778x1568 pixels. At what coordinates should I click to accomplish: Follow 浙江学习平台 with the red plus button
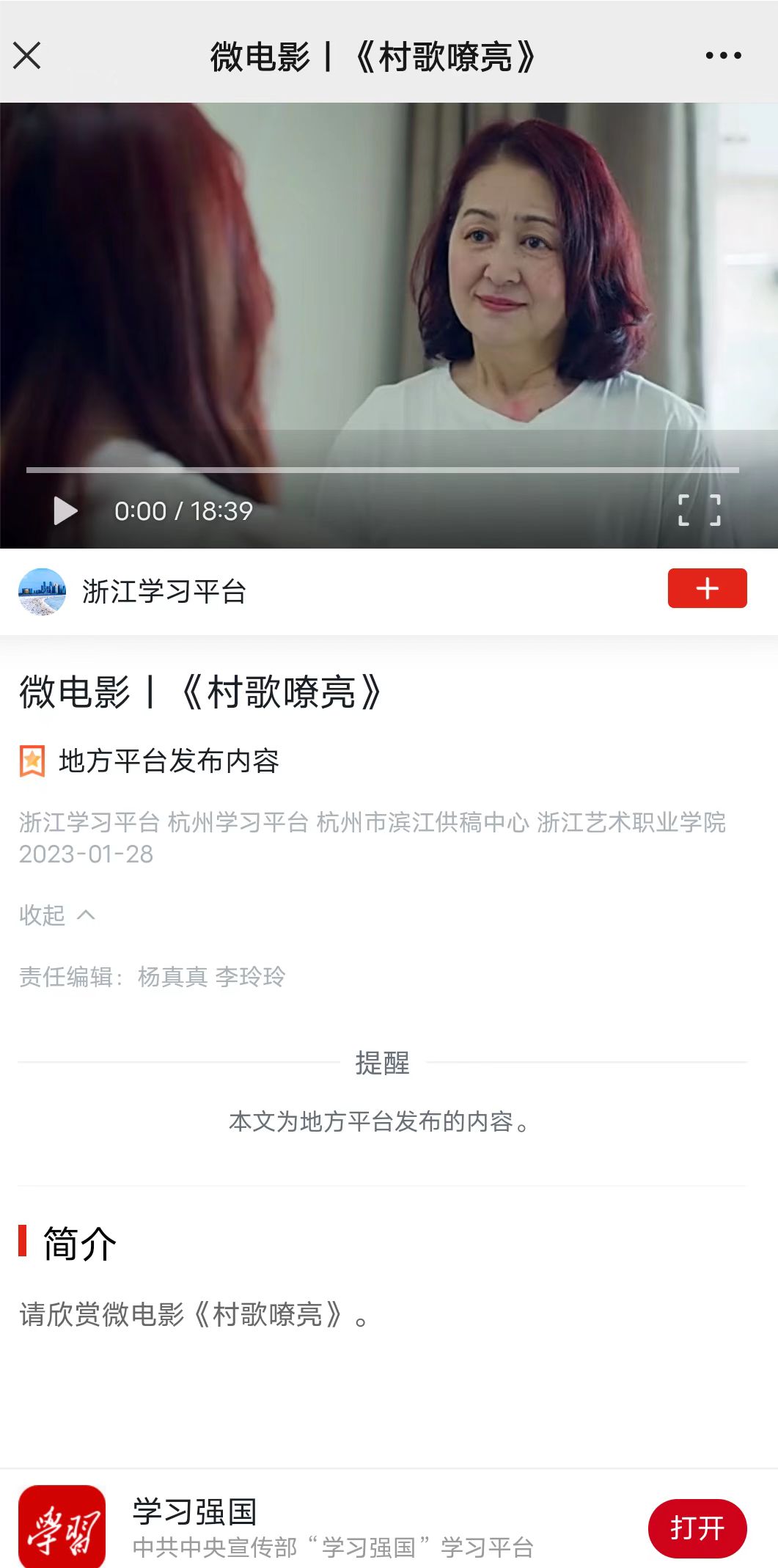tap(707, 588)
